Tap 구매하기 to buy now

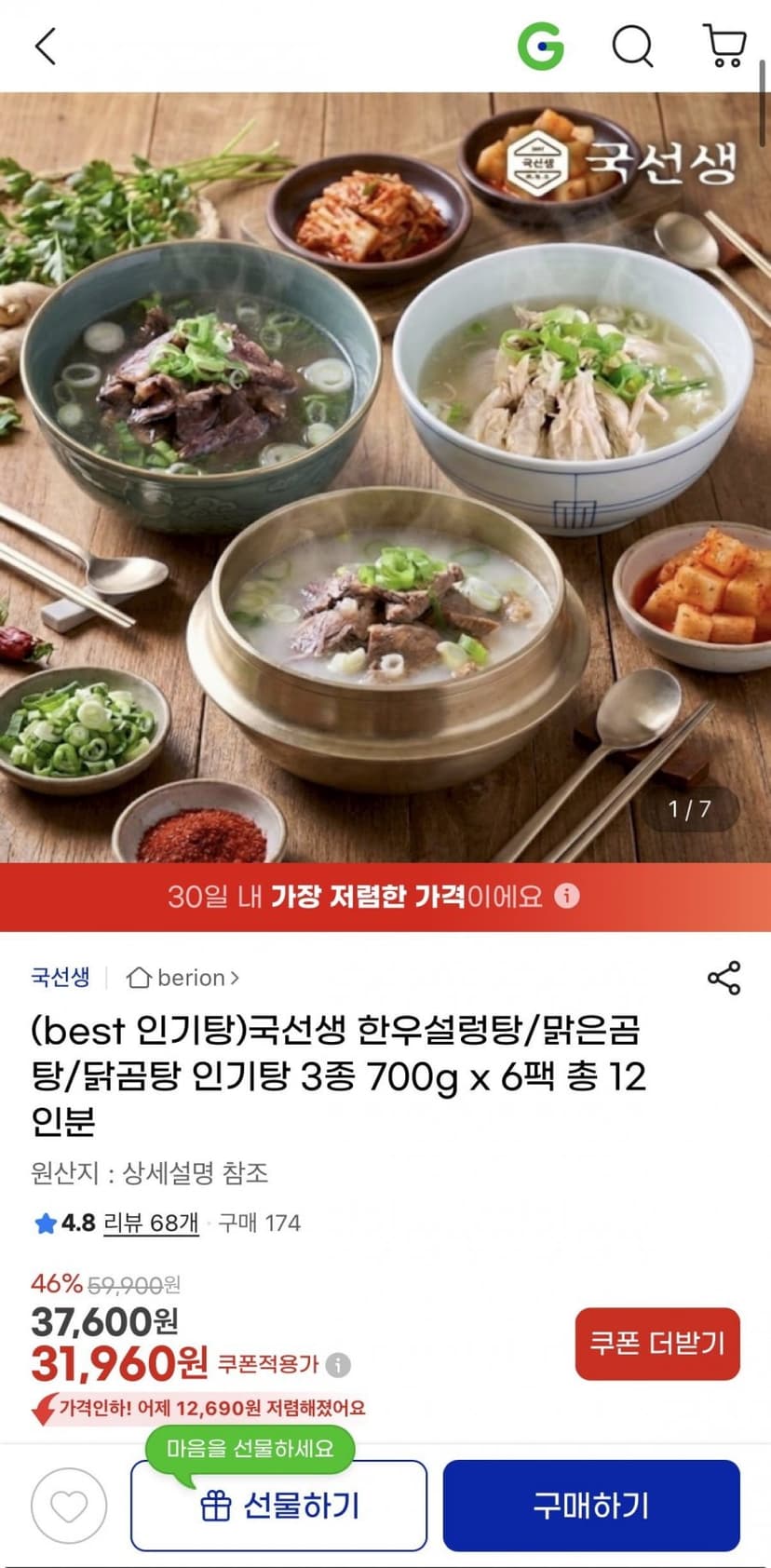click(591, 1506)
